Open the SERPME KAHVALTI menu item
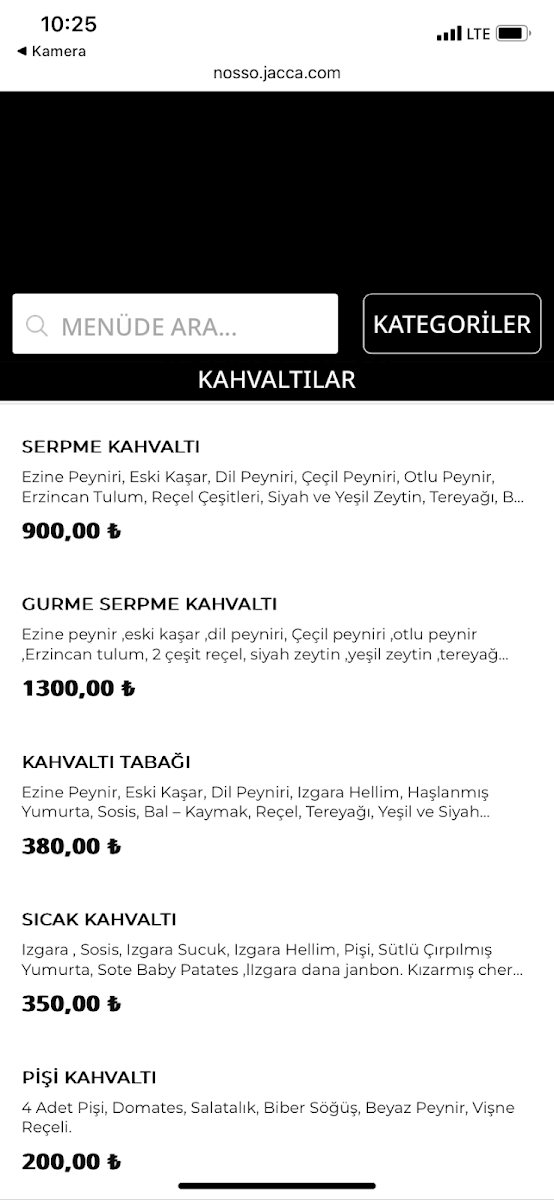The height and width of the screenshot is (1200, 554). [277, 489]
